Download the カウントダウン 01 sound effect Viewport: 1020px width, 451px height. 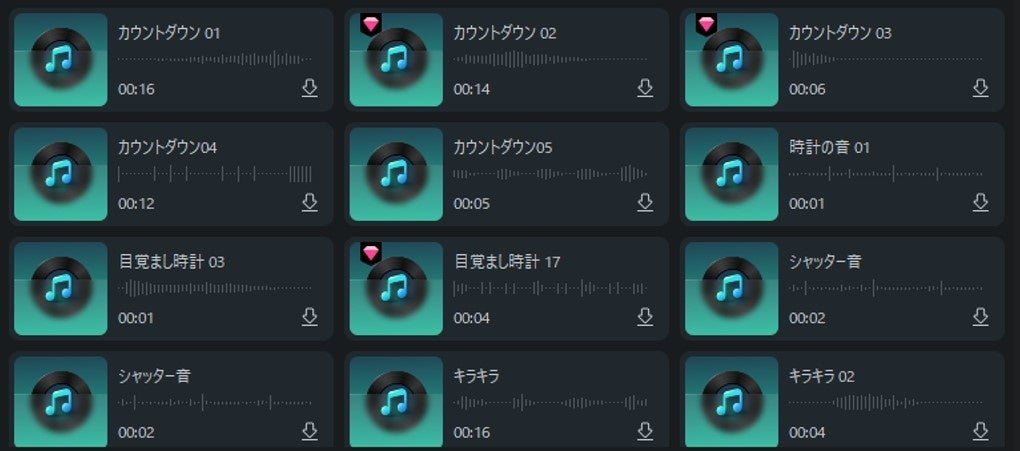(309, 89)
